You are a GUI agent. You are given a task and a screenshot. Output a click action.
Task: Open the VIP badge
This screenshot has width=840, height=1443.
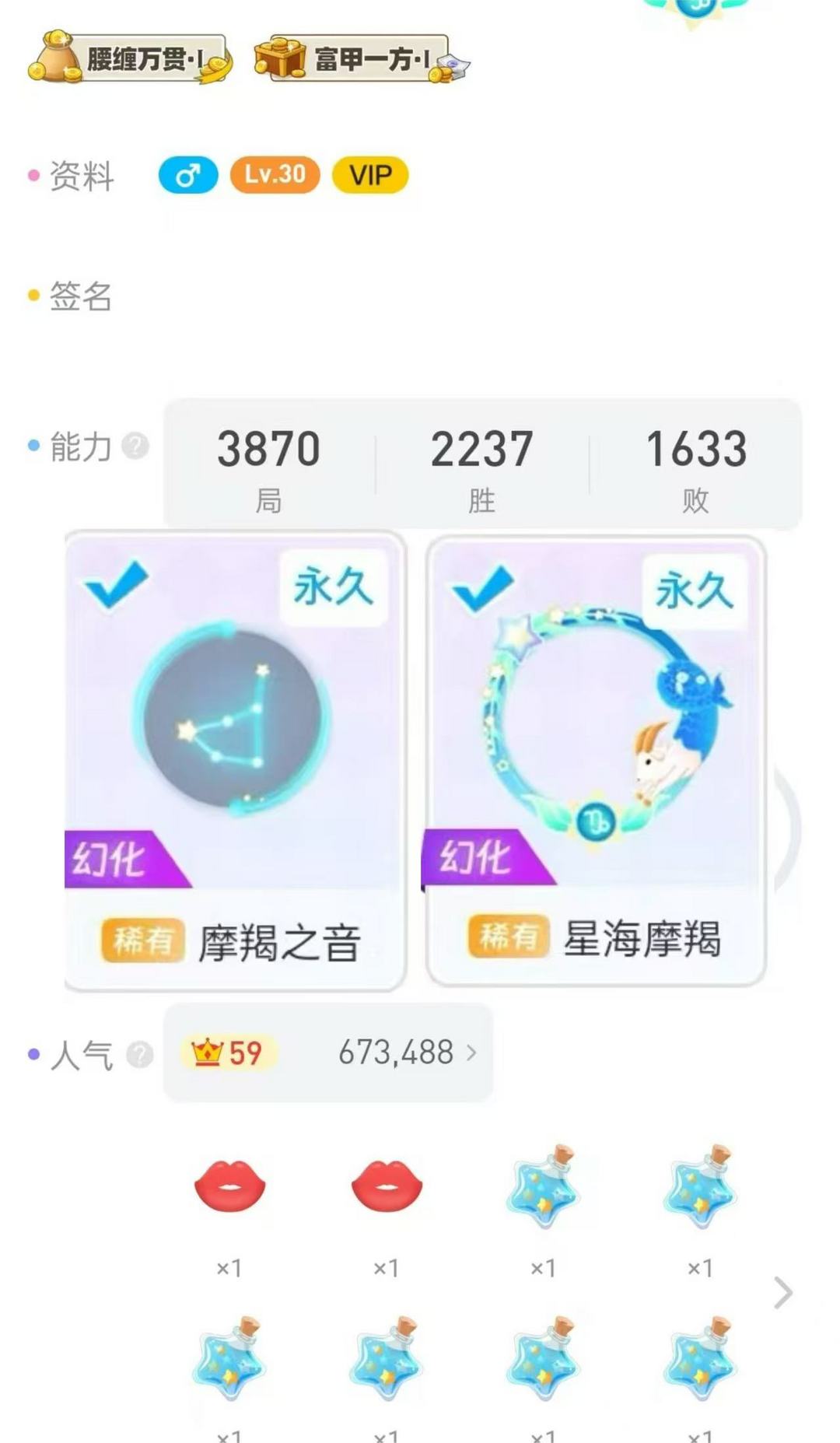[x=370, y=176]
